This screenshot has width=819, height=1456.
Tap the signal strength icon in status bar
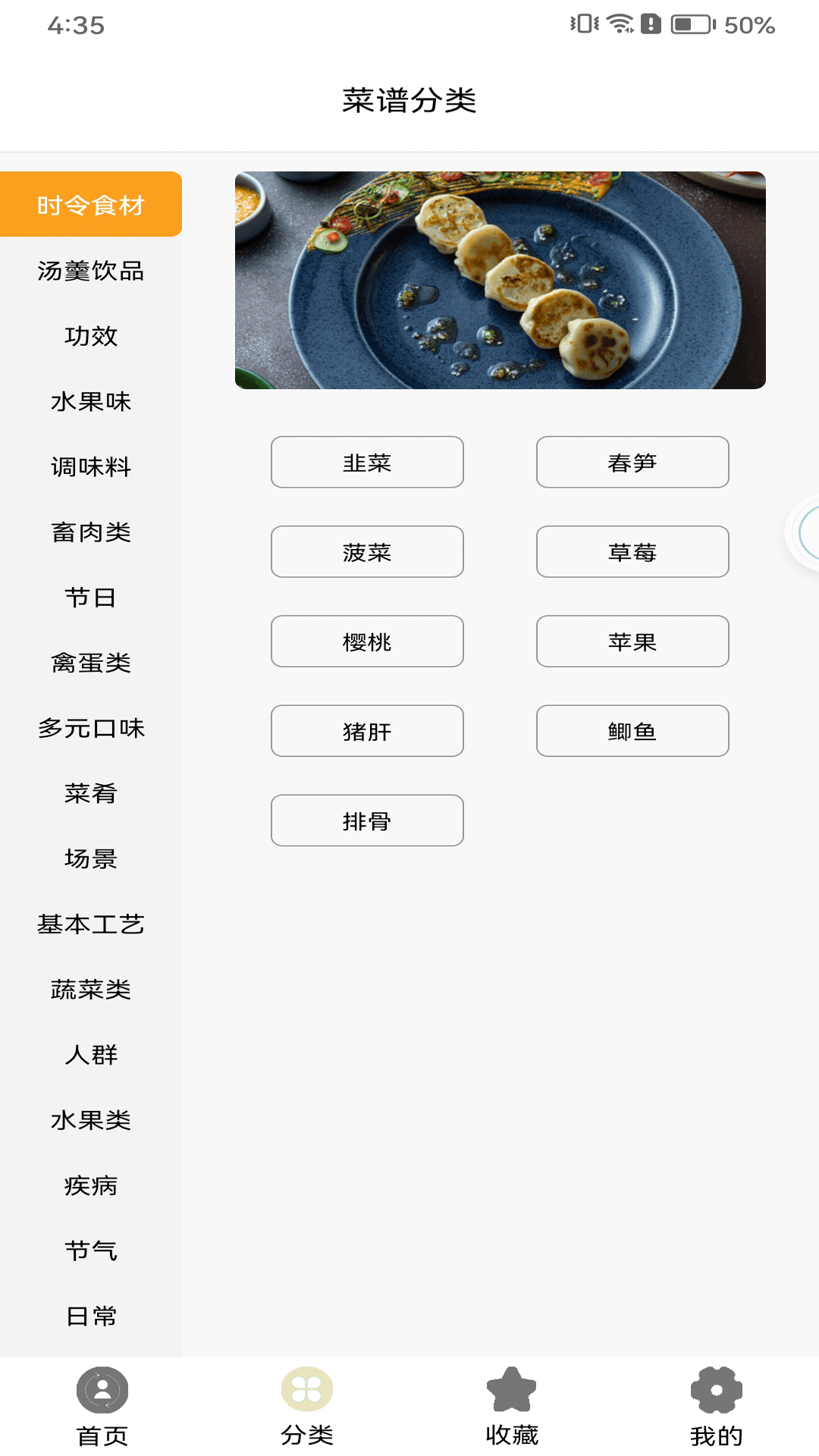(x=651, y=23)
